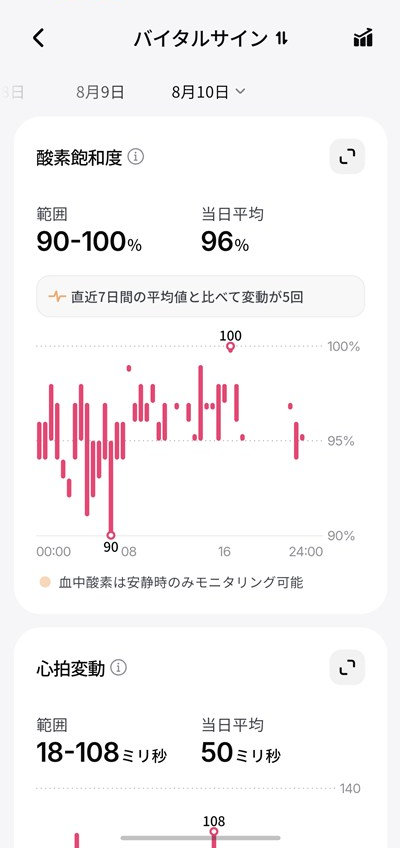Go back using the top-left arrow
This screenshot has width=400, height=848.
pyautogui.click(x=38, y=38)
